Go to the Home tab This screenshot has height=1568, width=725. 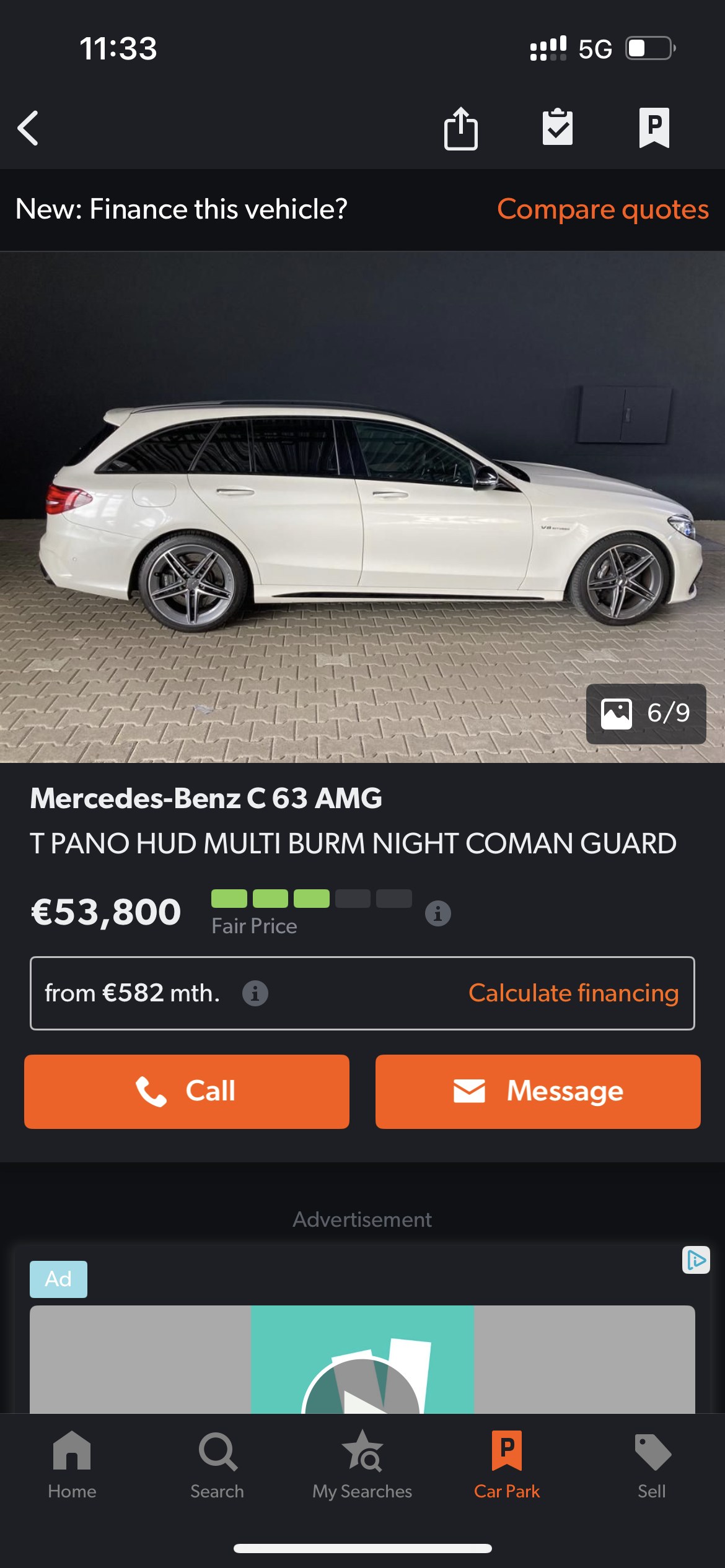pyautogui.click(x=72, y=1465)
